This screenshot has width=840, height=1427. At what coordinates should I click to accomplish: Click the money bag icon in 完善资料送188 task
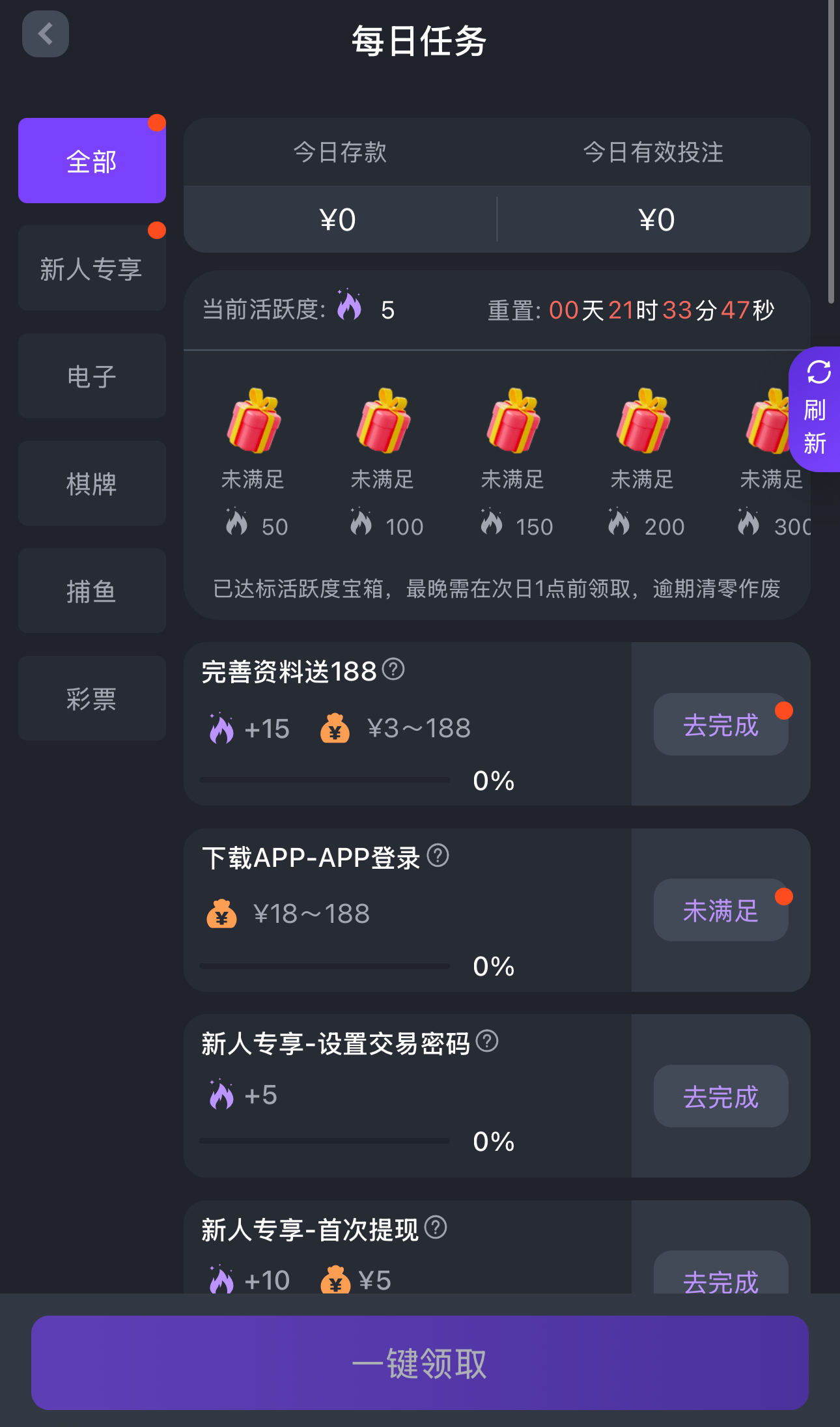[335, 729]
